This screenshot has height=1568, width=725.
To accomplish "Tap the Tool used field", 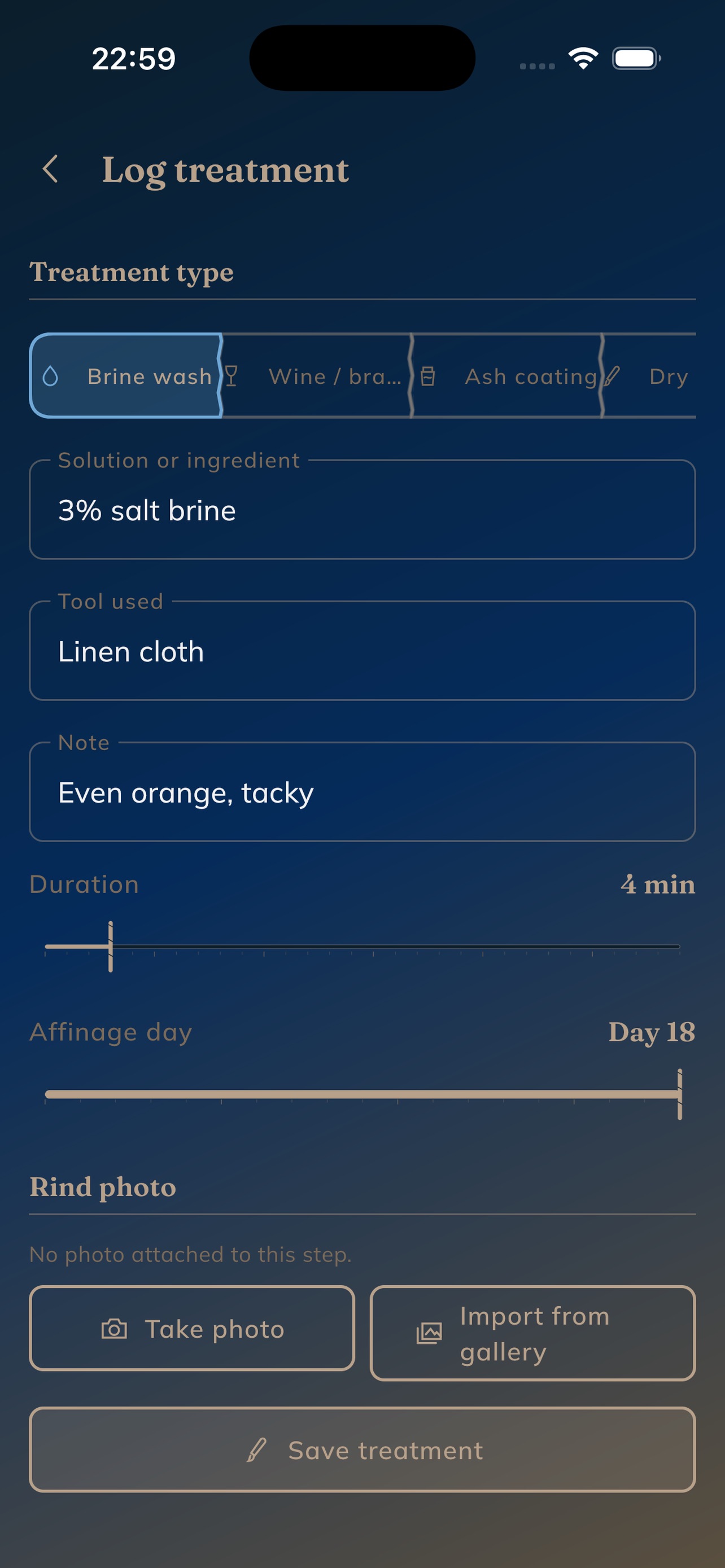I will tap(362, 651).
